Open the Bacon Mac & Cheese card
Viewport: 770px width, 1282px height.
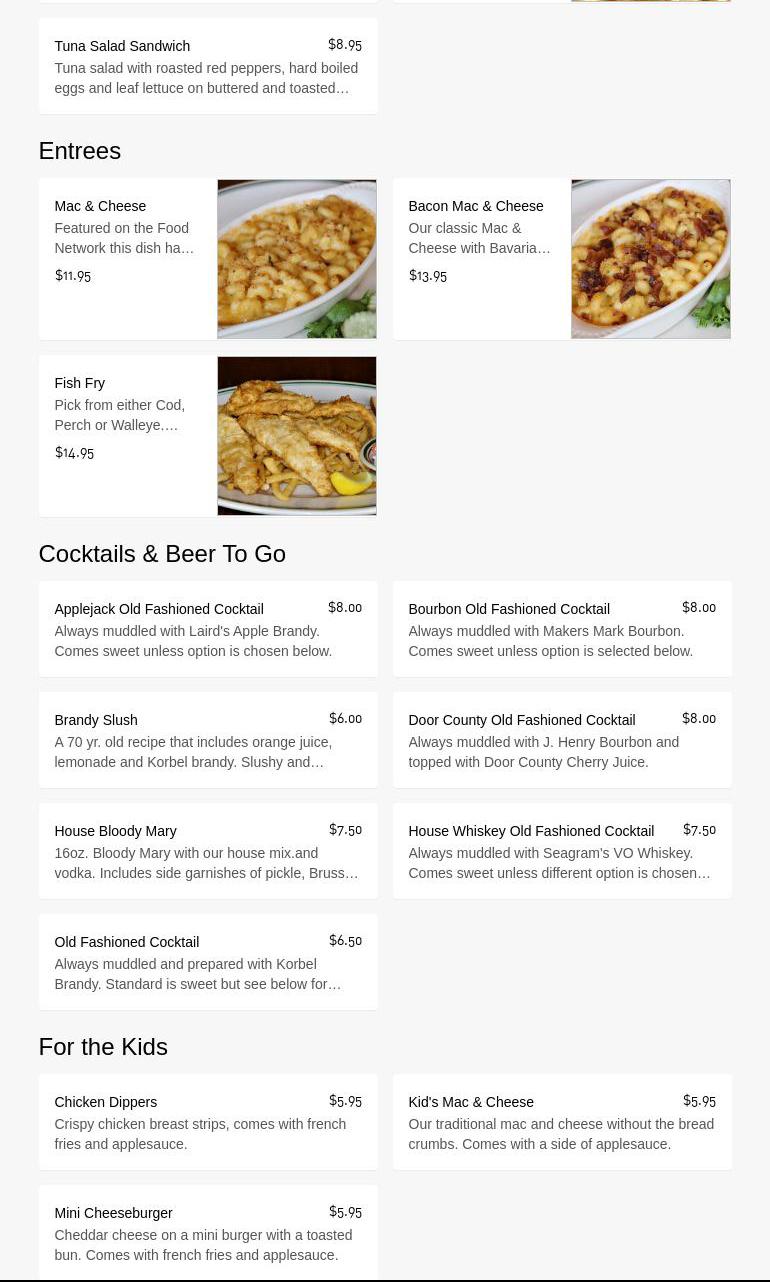561,259
